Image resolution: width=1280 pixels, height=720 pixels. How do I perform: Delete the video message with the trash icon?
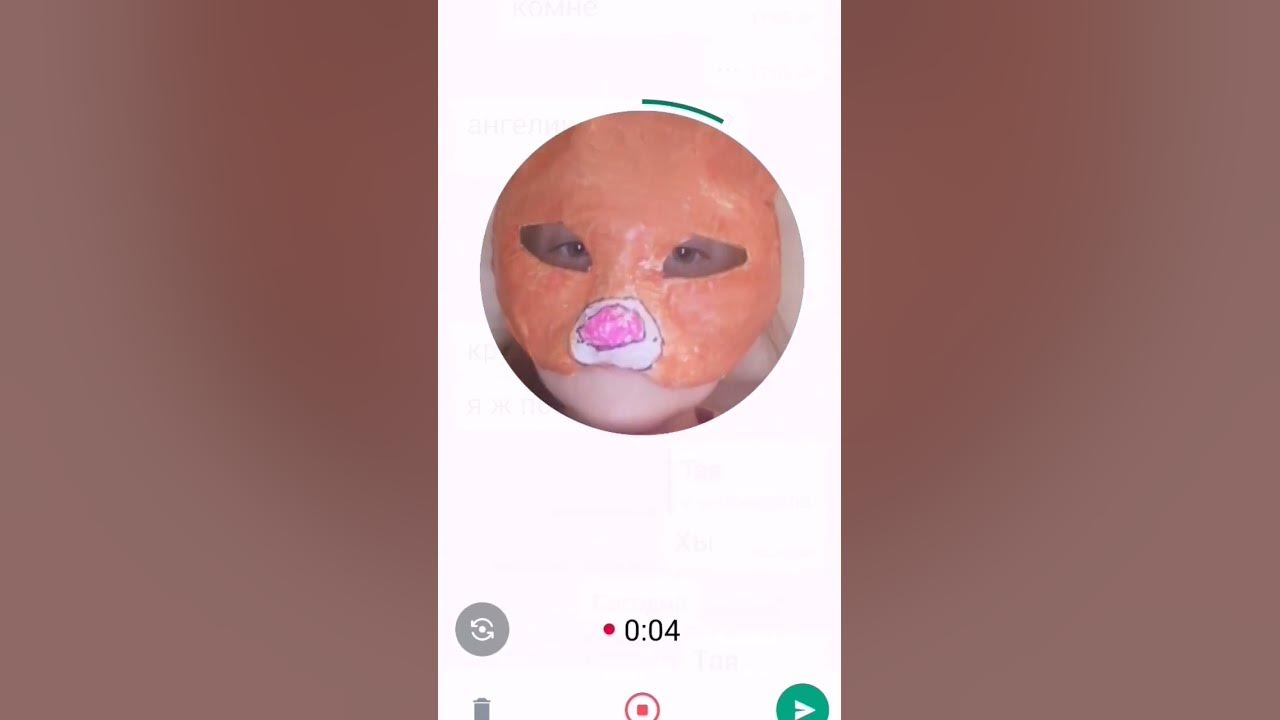tap(482, 709)
